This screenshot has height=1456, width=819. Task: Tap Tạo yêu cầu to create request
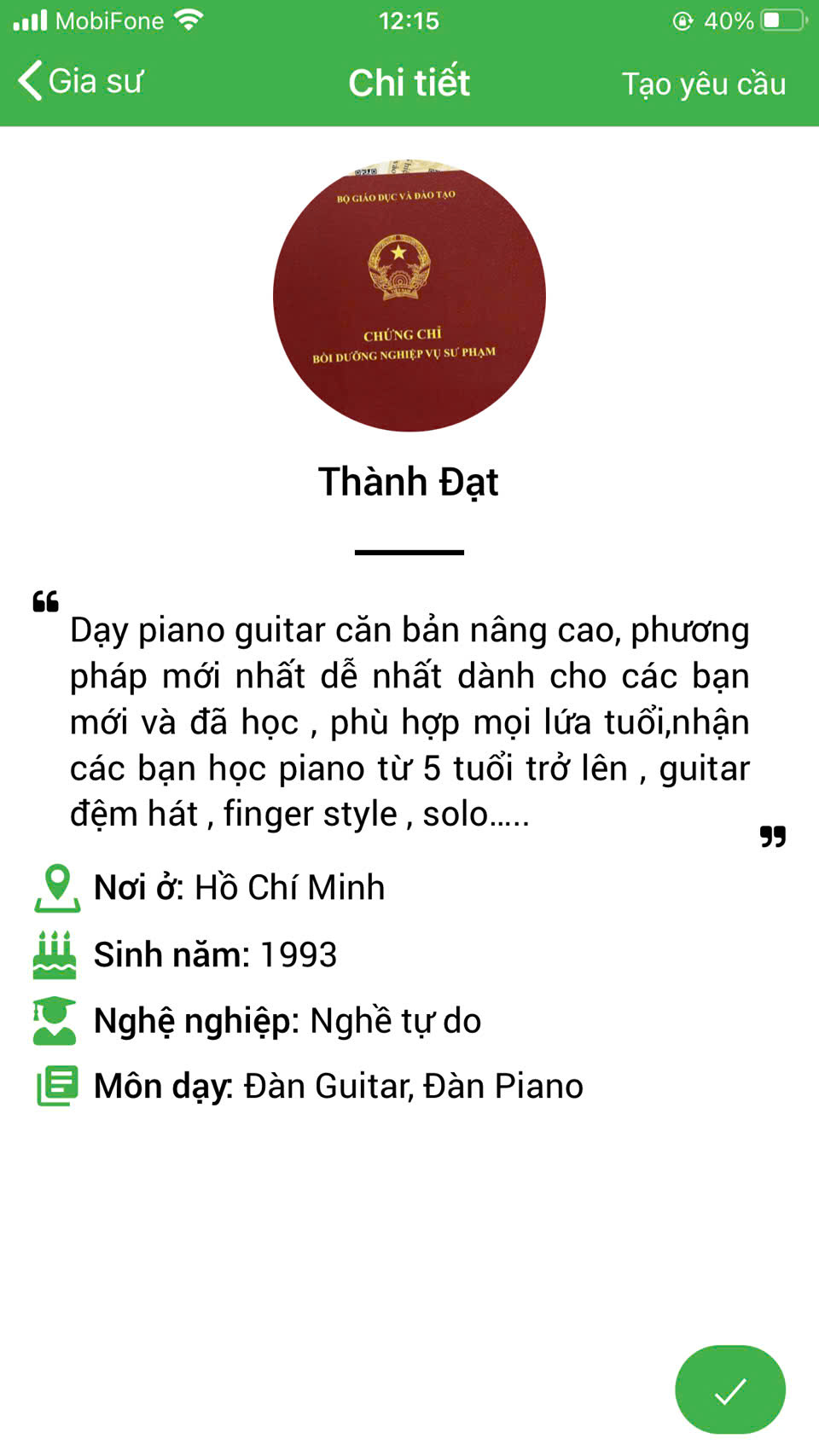(703, 84)
